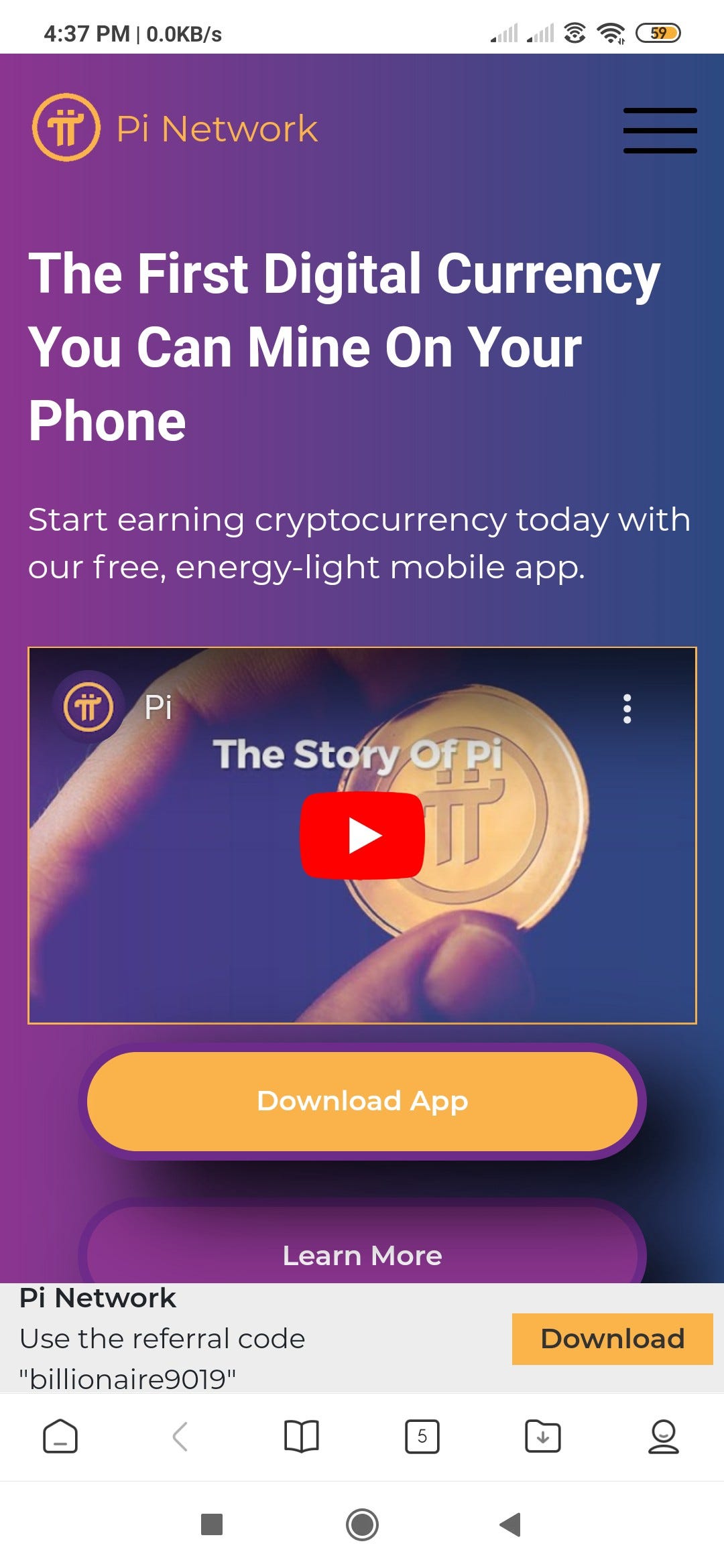
Task: Open recent apps with the square button
Action: point(212,1524)
